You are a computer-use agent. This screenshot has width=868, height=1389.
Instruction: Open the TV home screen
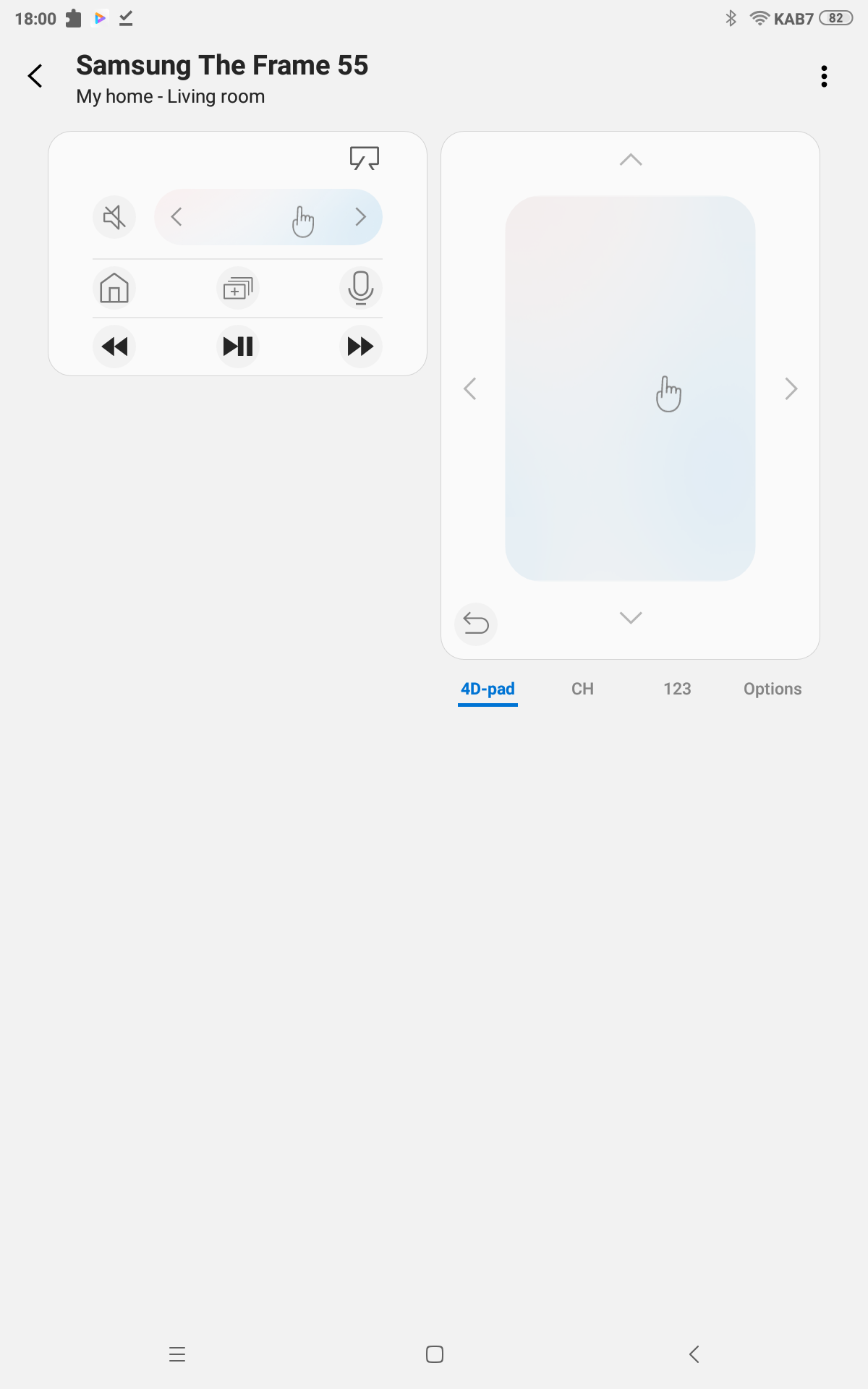coord(114,288)
